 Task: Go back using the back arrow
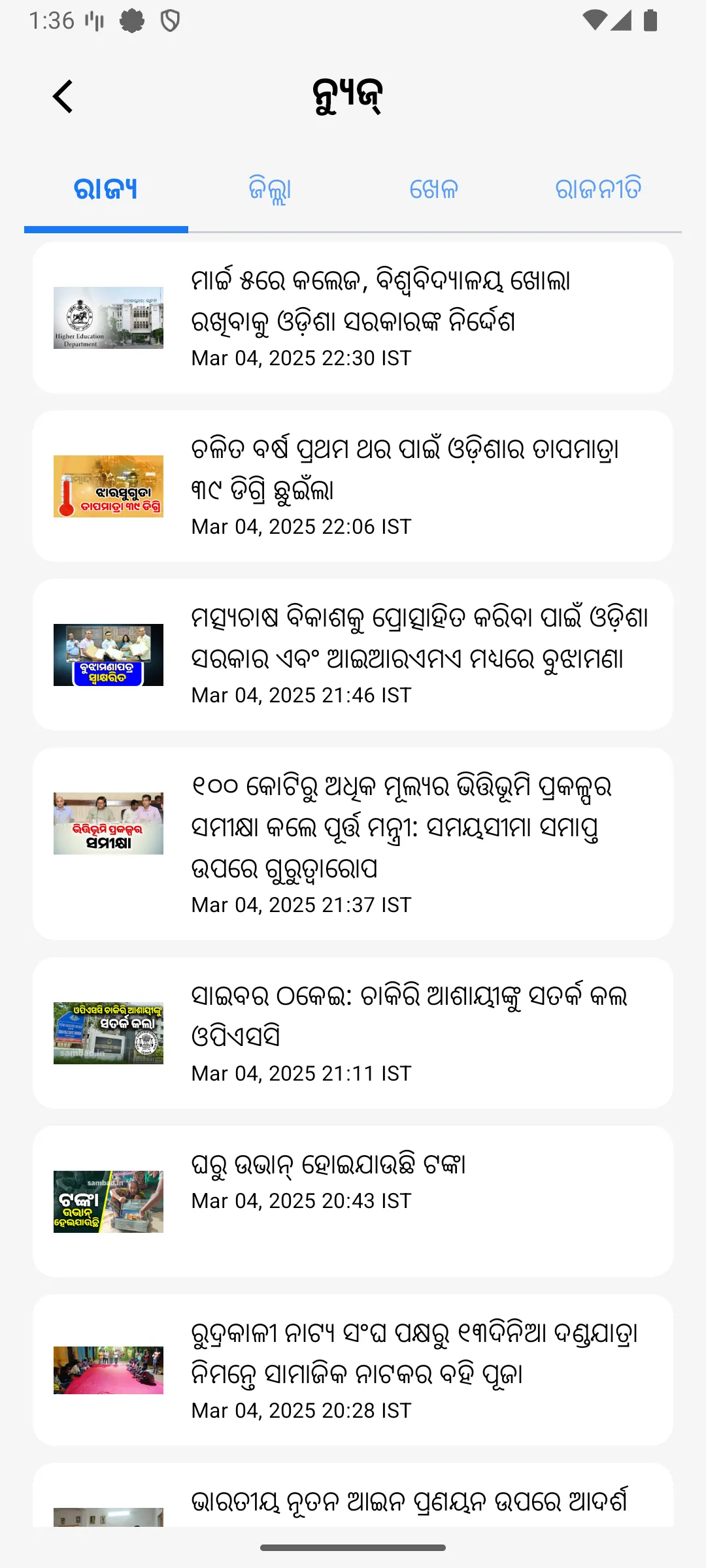coord(62,95)
